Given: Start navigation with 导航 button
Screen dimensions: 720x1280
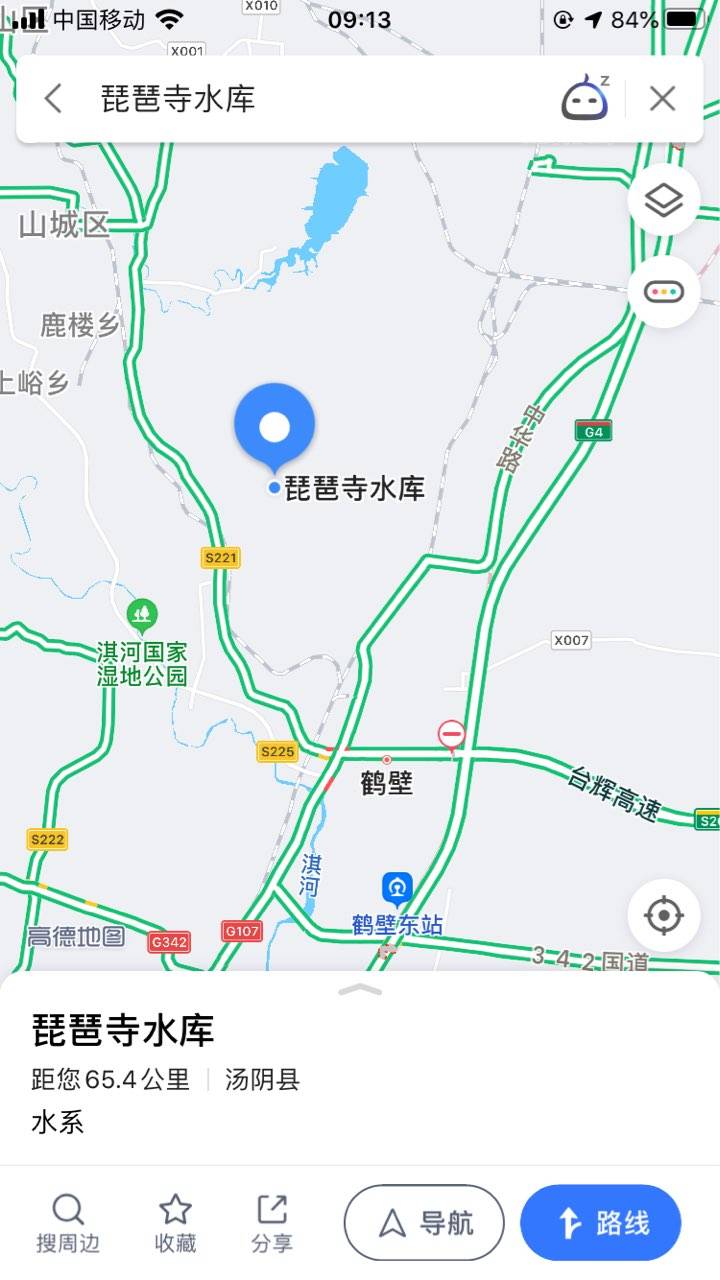Looking at the screenshot, I should point(424,1222).
